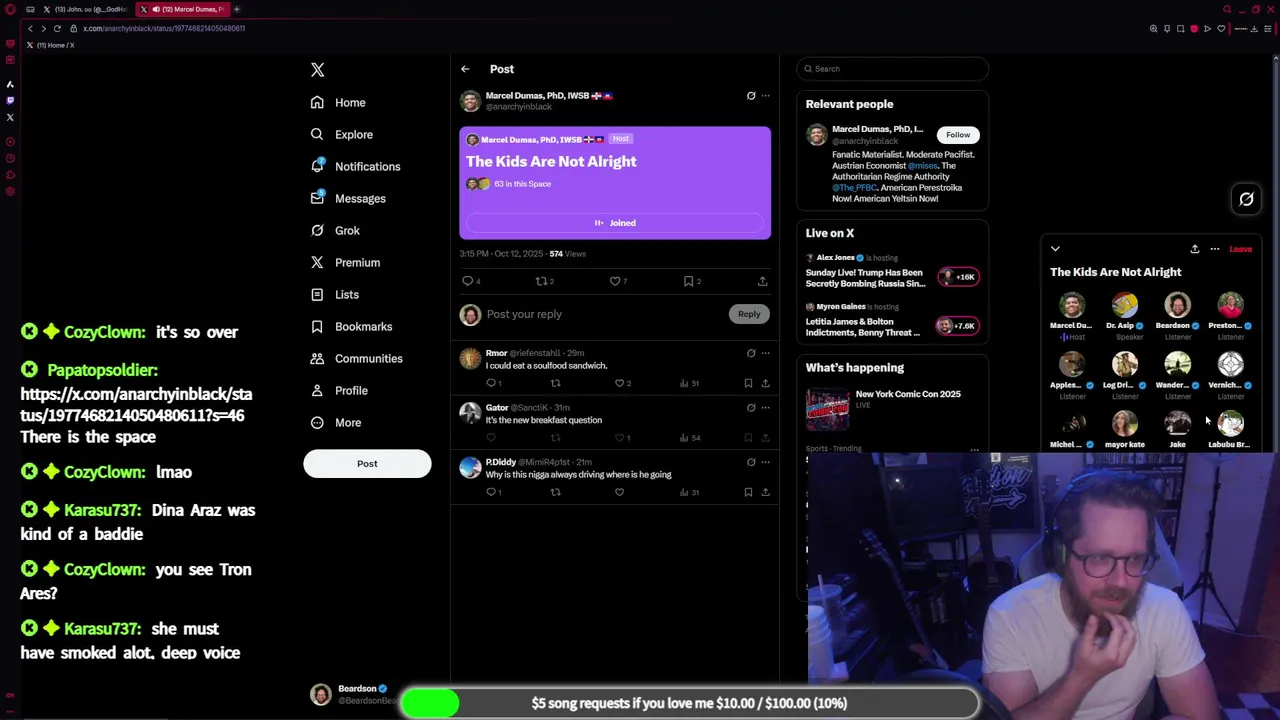Open New York Comic Con 2025 trend
Screen dimensions: 1280x720
pyautogui.click(x=907, y=394)
